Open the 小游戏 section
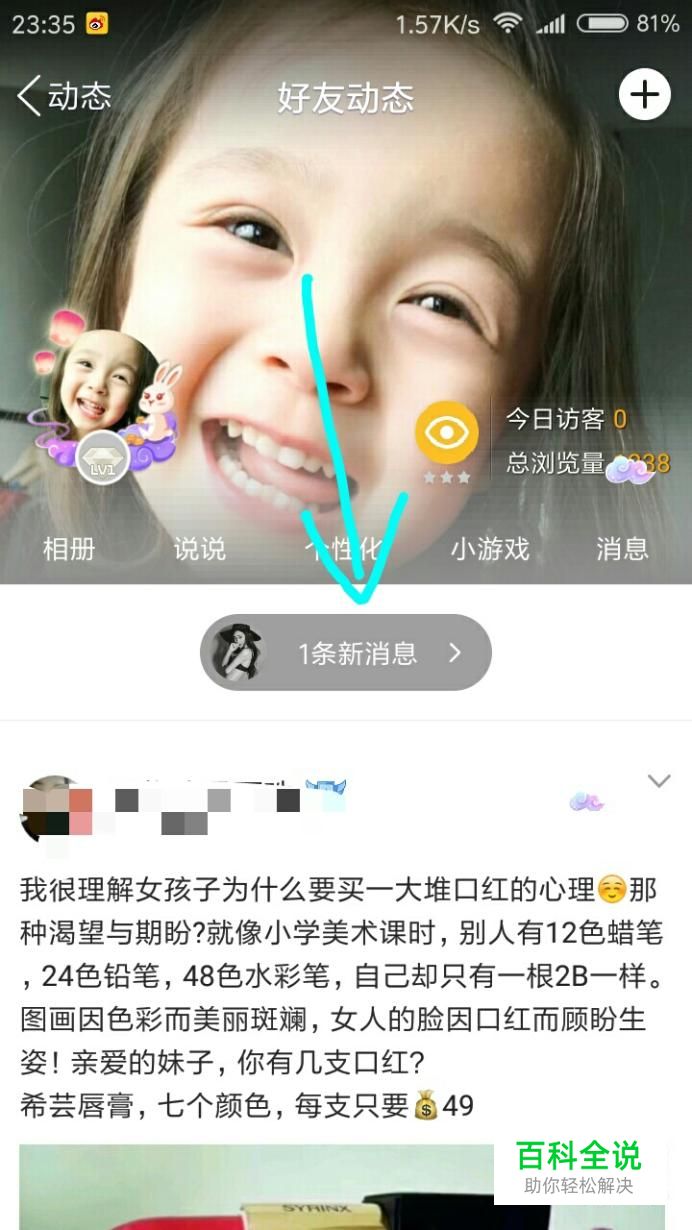692x1230 pixels. point(489,549)
